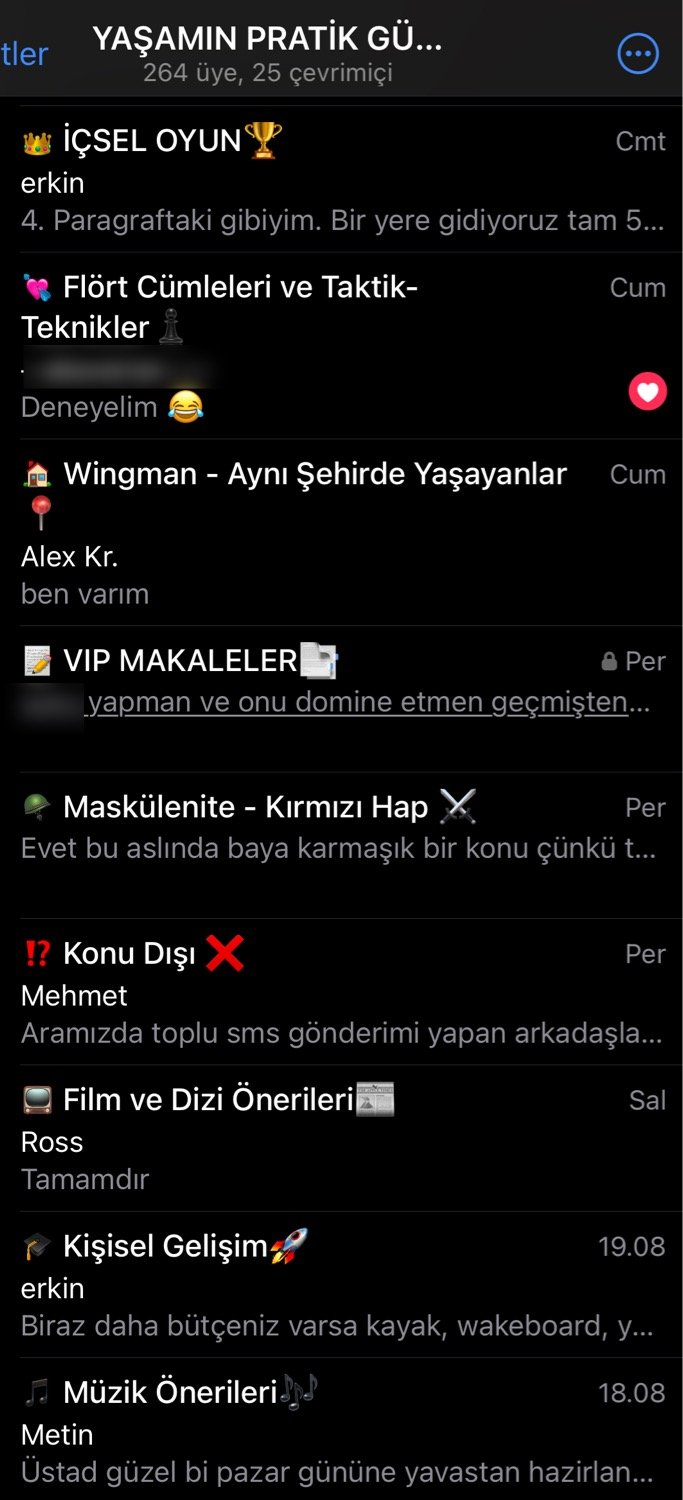Open the group info header

pos(268,54)
